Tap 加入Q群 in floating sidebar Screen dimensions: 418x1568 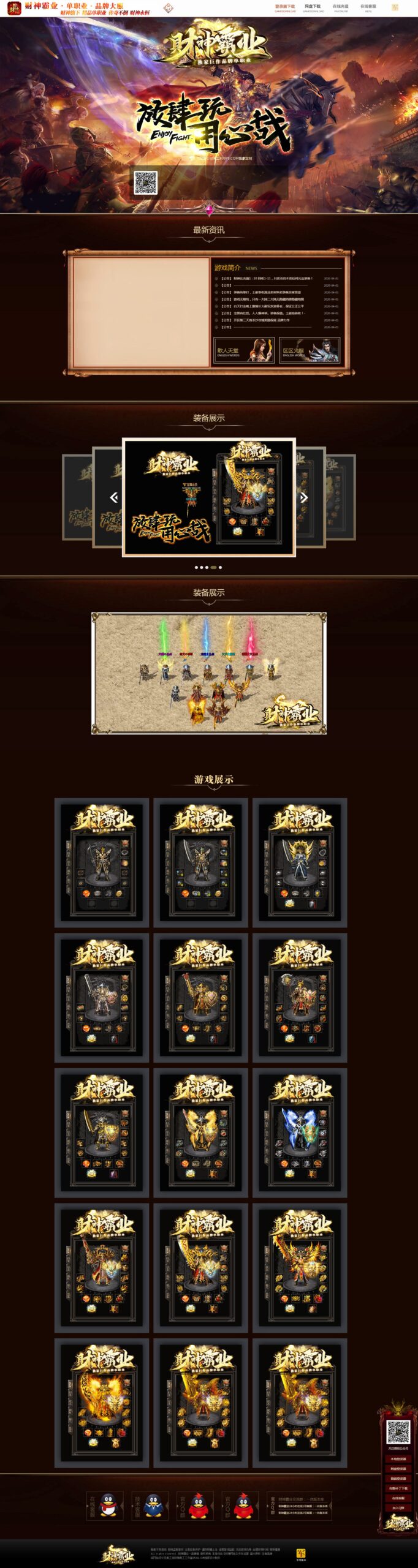coord(398,1508)
